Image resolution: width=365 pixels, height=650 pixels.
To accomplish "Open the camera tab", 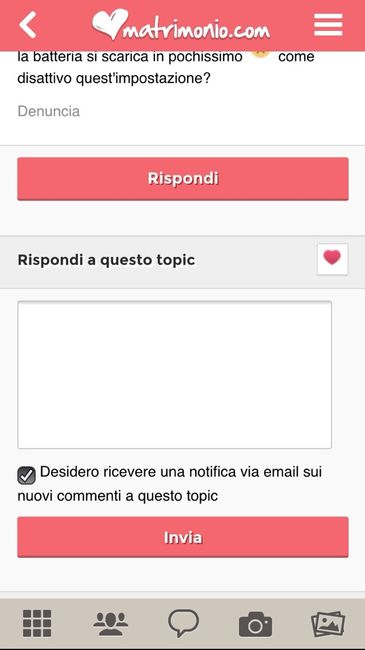I will point(256,624).
